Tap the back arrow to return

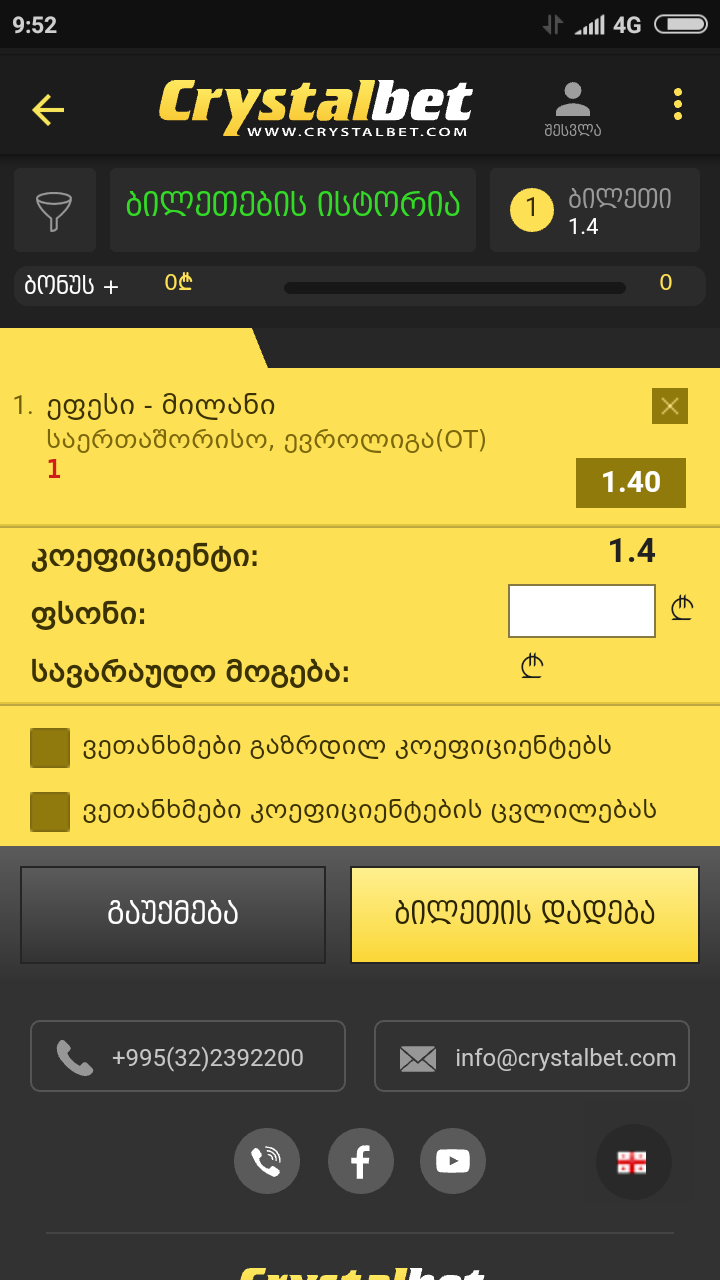(x=46, y=110)
